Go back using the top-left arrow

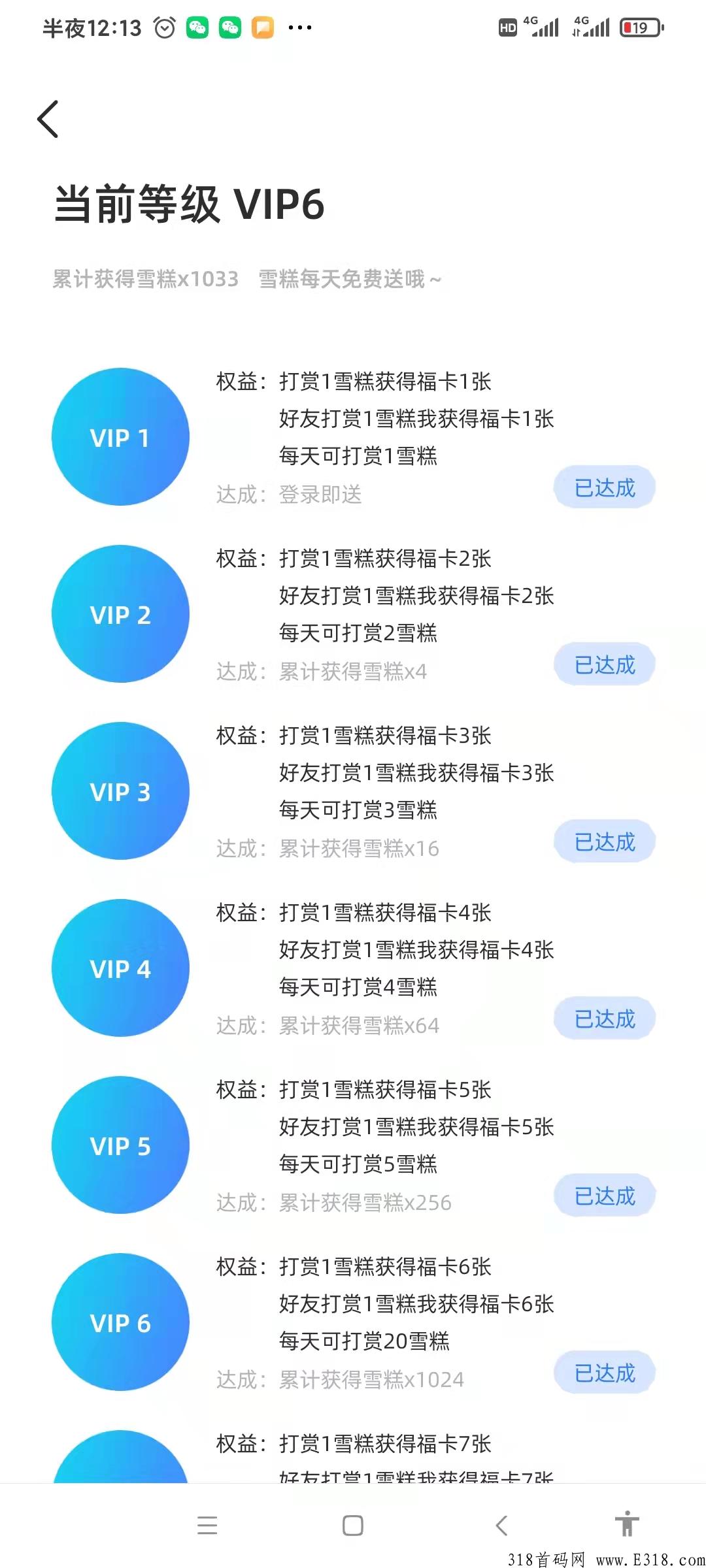pyautogui.click(x=48, y=119)
